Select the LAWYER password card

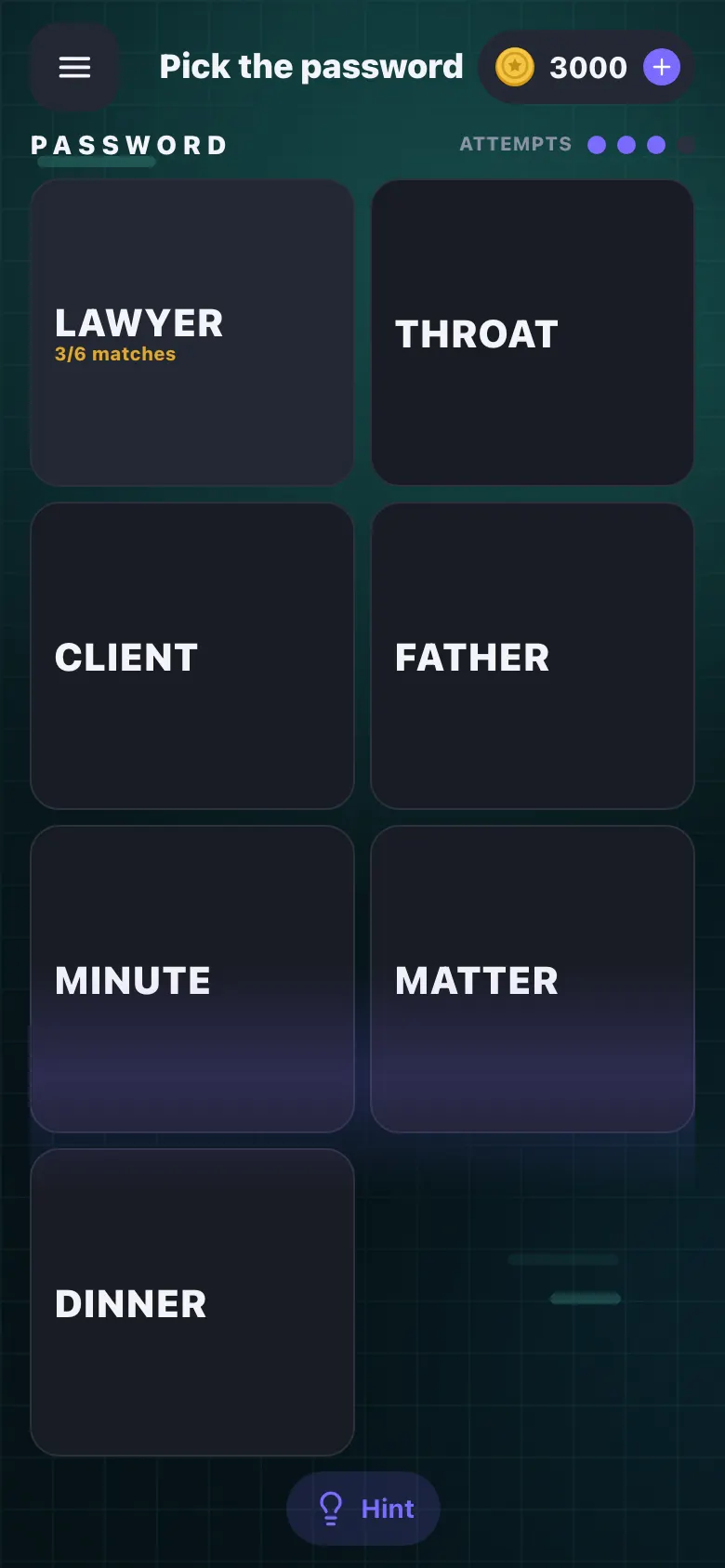pyautogui.click(x=192, y=333)
